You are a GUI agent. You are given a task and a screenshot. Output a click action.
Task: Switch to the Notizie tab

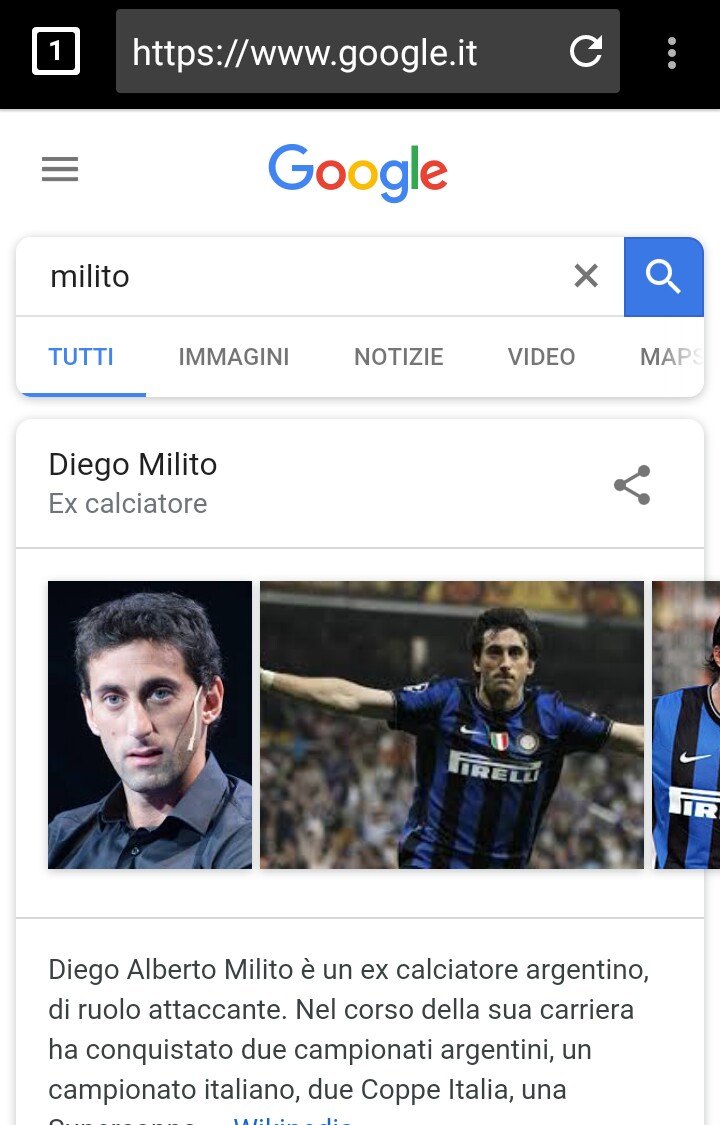[x=398, y=357]
